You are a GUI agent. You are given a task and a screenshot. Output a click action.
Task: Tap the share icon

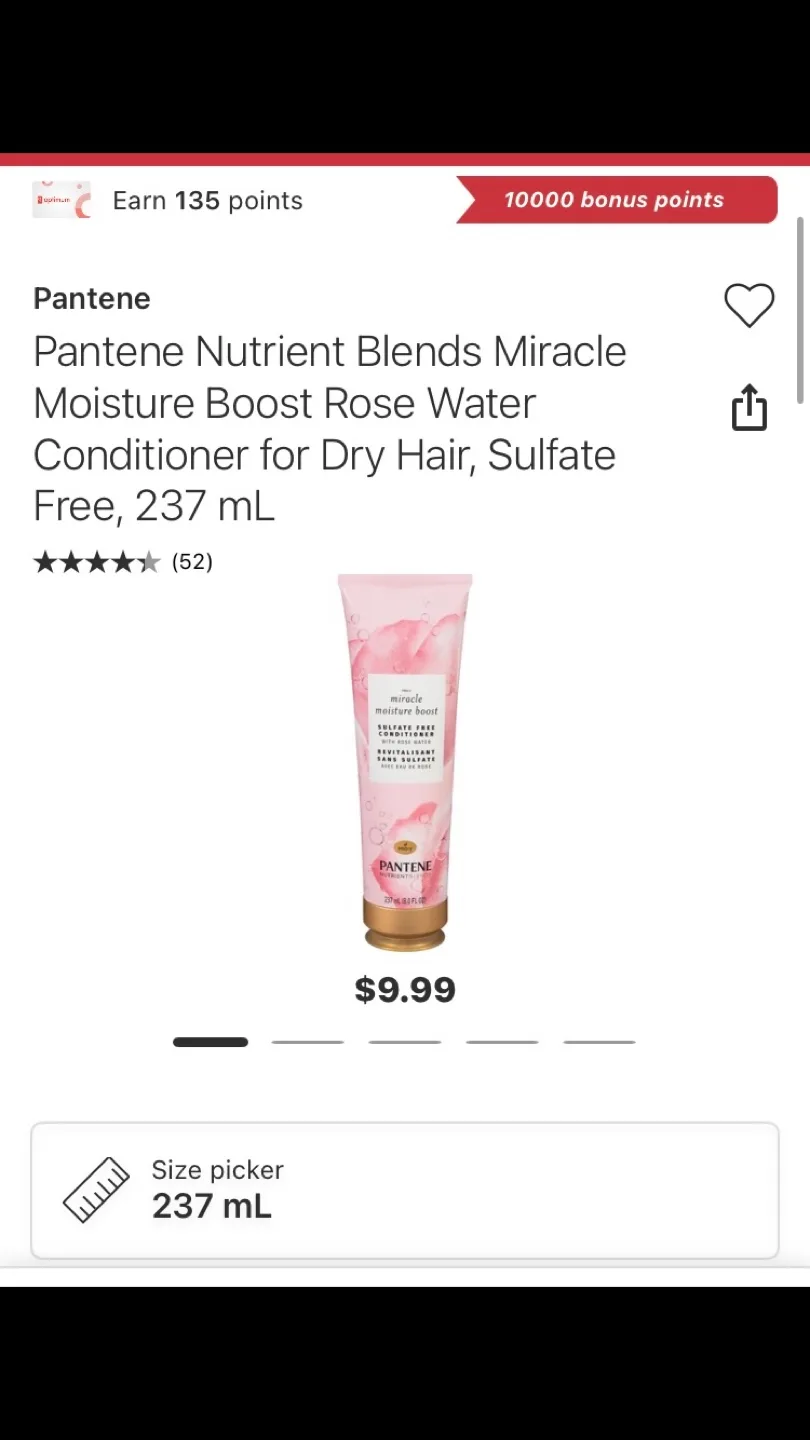[749, 408]
